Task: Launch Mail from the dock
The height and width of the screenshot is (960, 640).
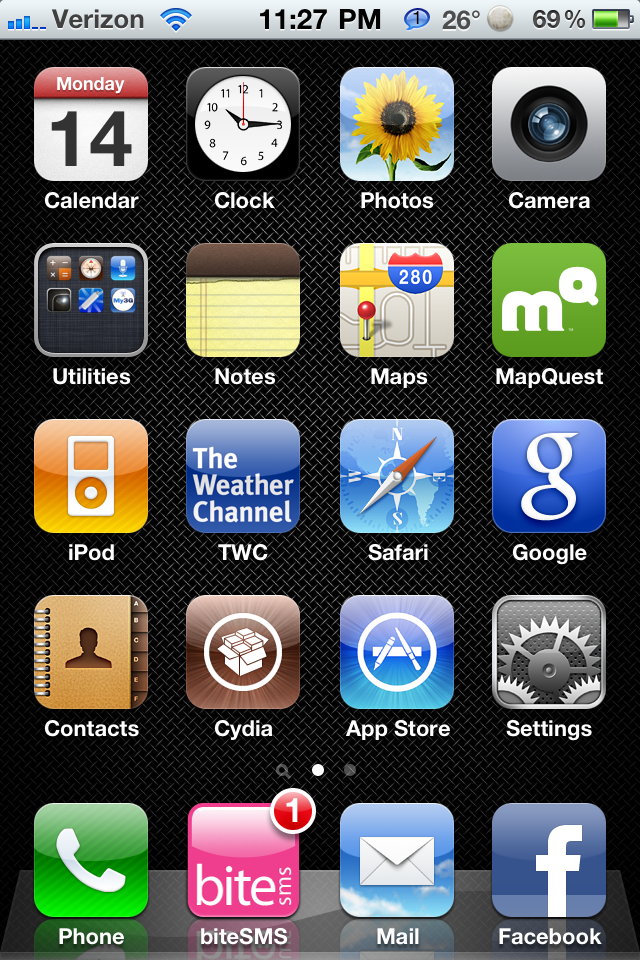Action: click(x=397, y=860)
